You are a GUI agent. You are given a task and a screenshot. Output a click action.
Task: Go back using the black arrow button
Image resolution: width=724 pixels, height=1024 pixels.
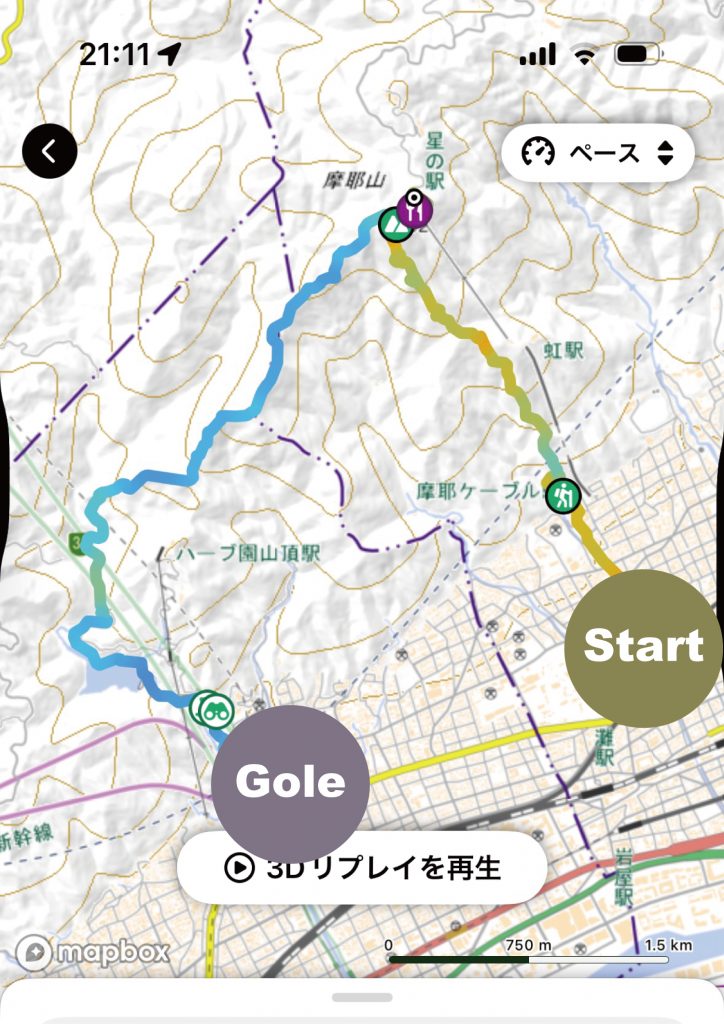tap(50, 152)
